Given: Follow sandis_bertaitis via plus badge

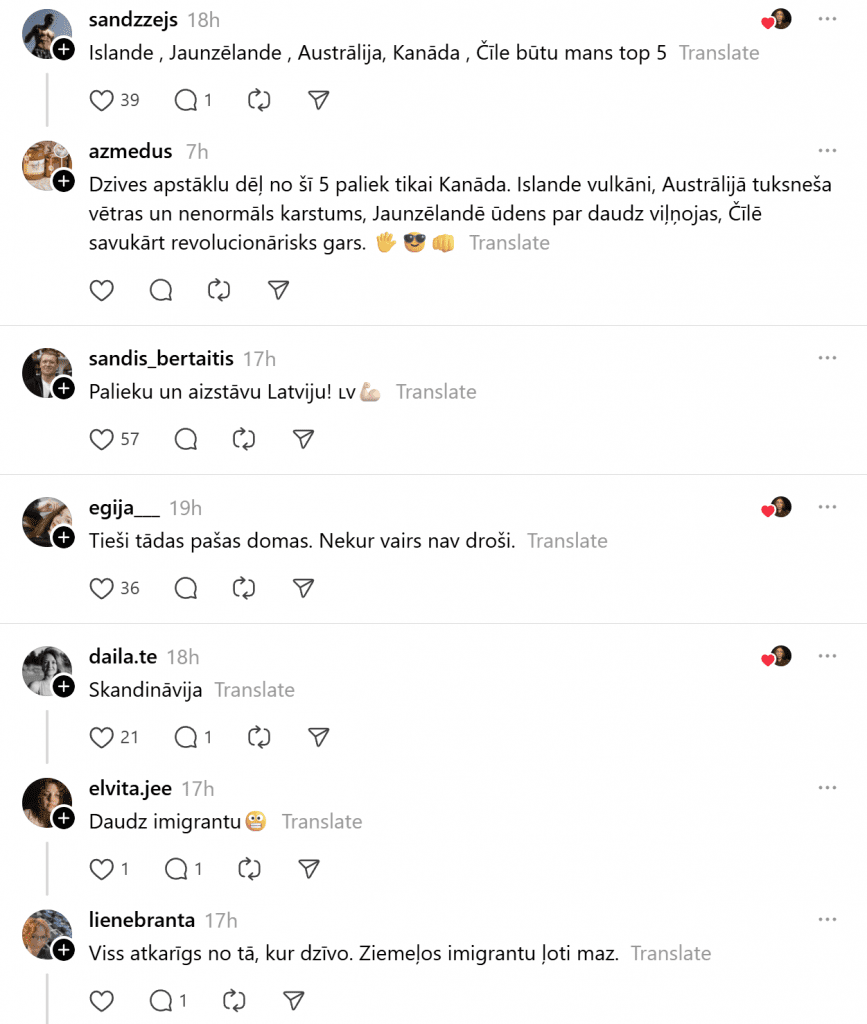Looking at the screenshot, I should point(63,388).
